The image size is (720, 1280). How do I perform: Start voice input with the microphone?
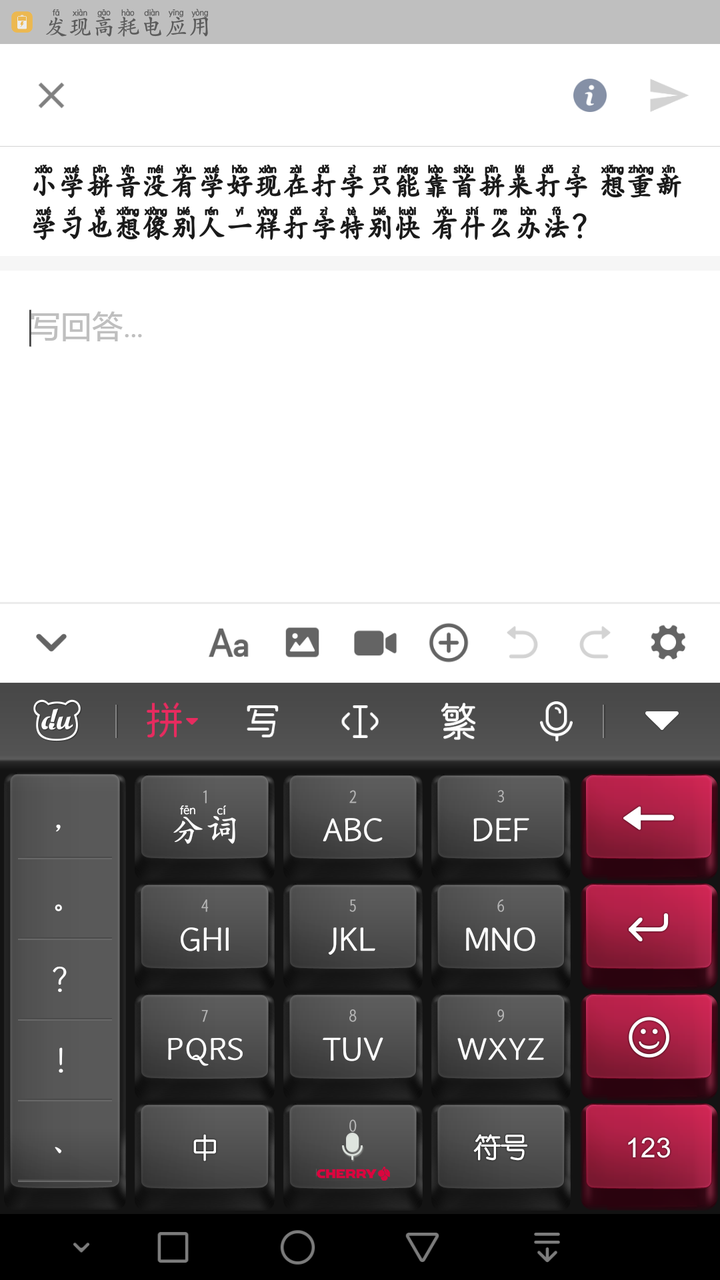[x=555, y=720]
